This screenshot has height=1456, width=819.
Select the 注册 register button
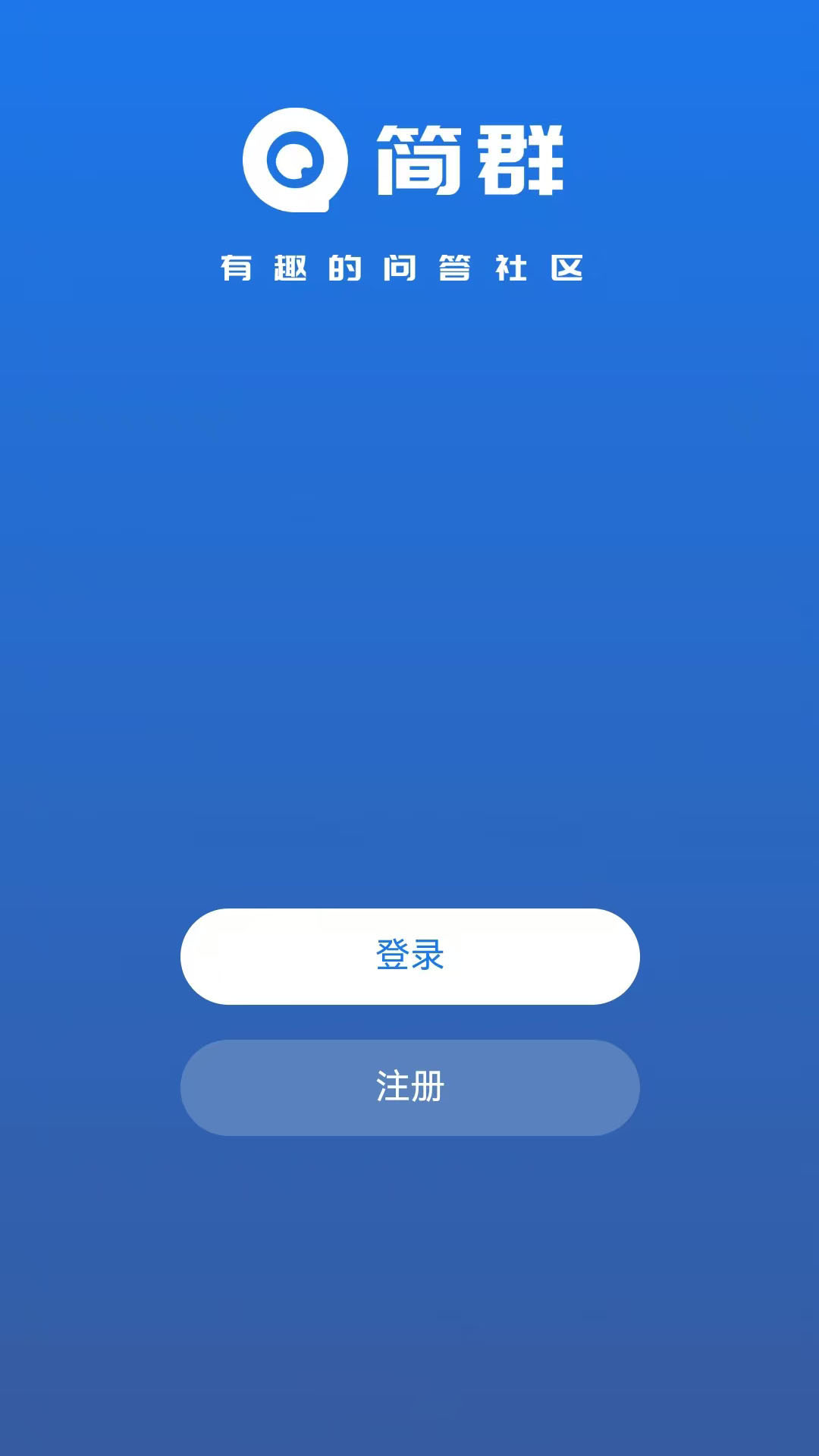click(409, 1087)
